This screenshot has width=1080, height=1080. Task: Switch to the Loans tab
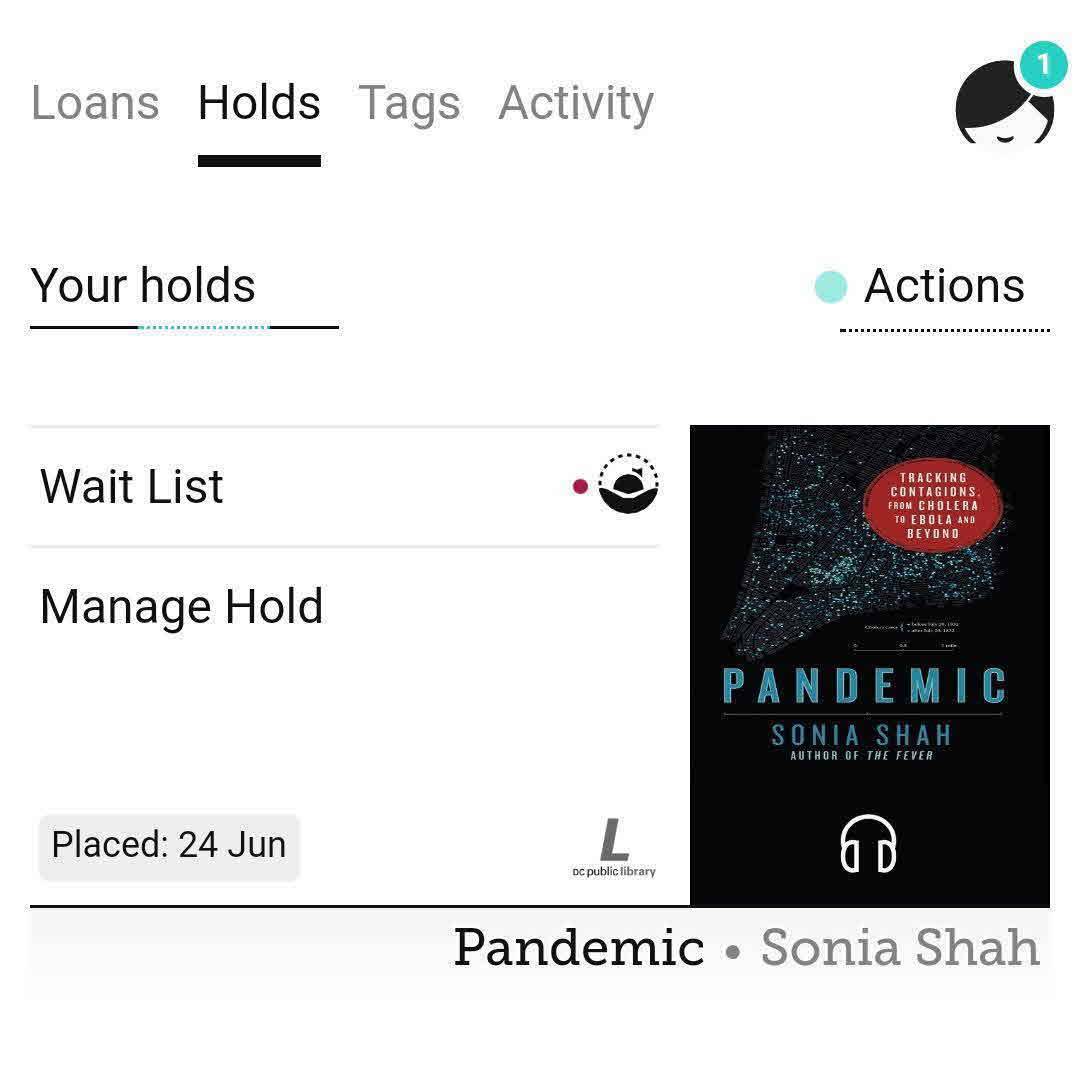click(x=95, y=103)
